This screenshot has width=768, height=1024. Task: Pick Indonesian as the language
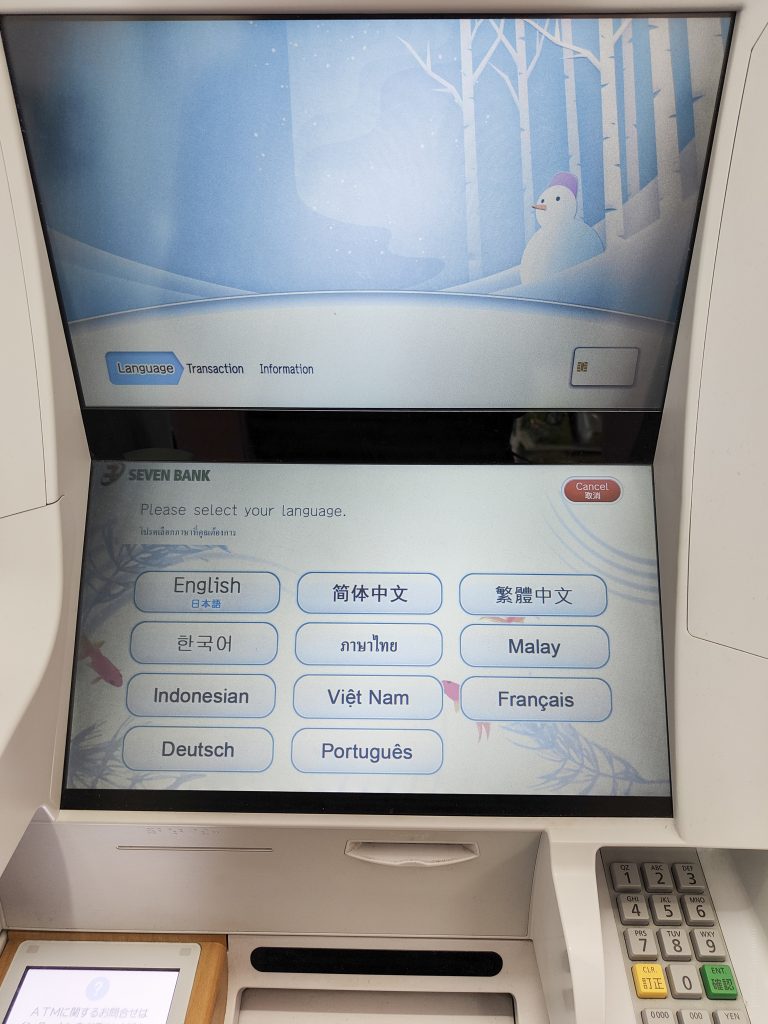201,696
